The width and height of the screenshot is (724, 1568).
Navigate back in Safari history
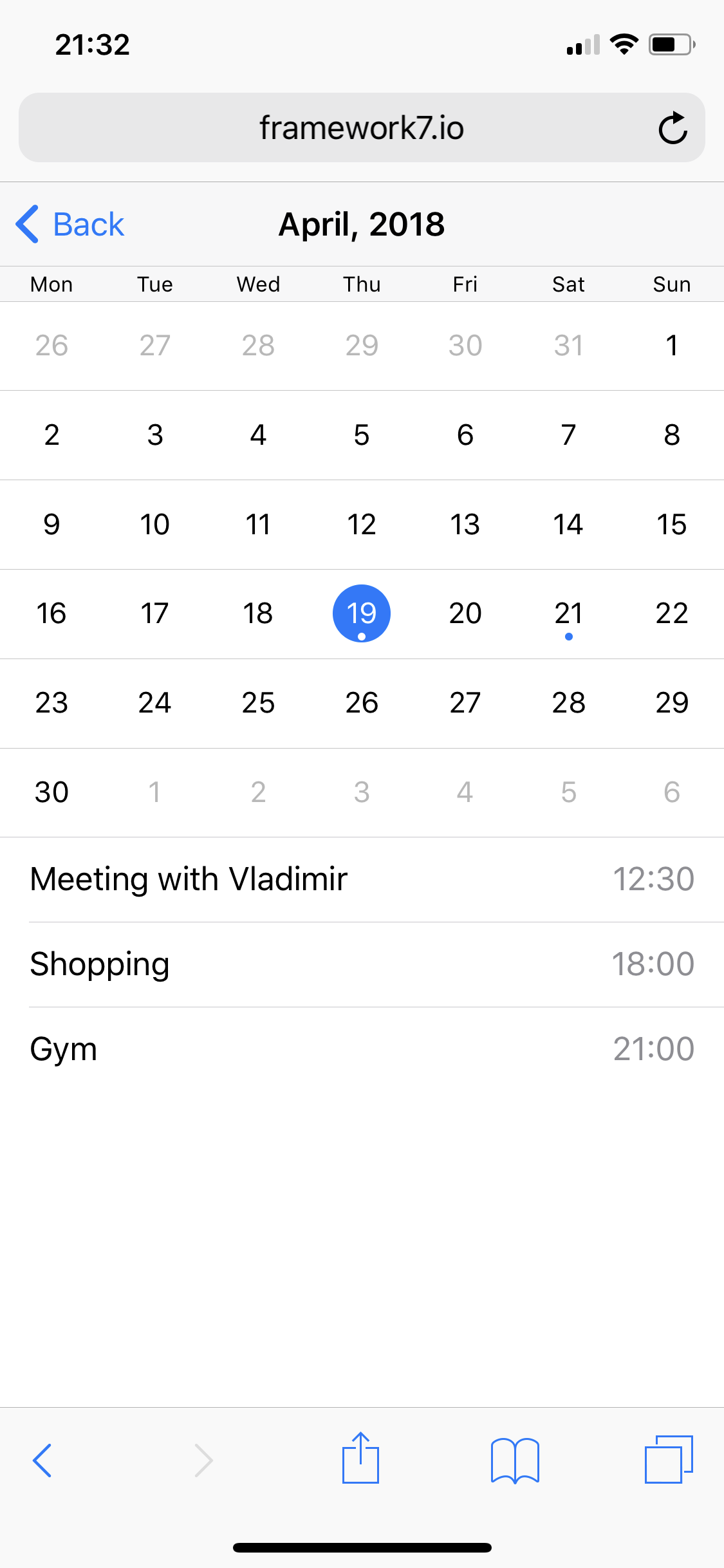pyautogui.click(x=43, y=1459)
